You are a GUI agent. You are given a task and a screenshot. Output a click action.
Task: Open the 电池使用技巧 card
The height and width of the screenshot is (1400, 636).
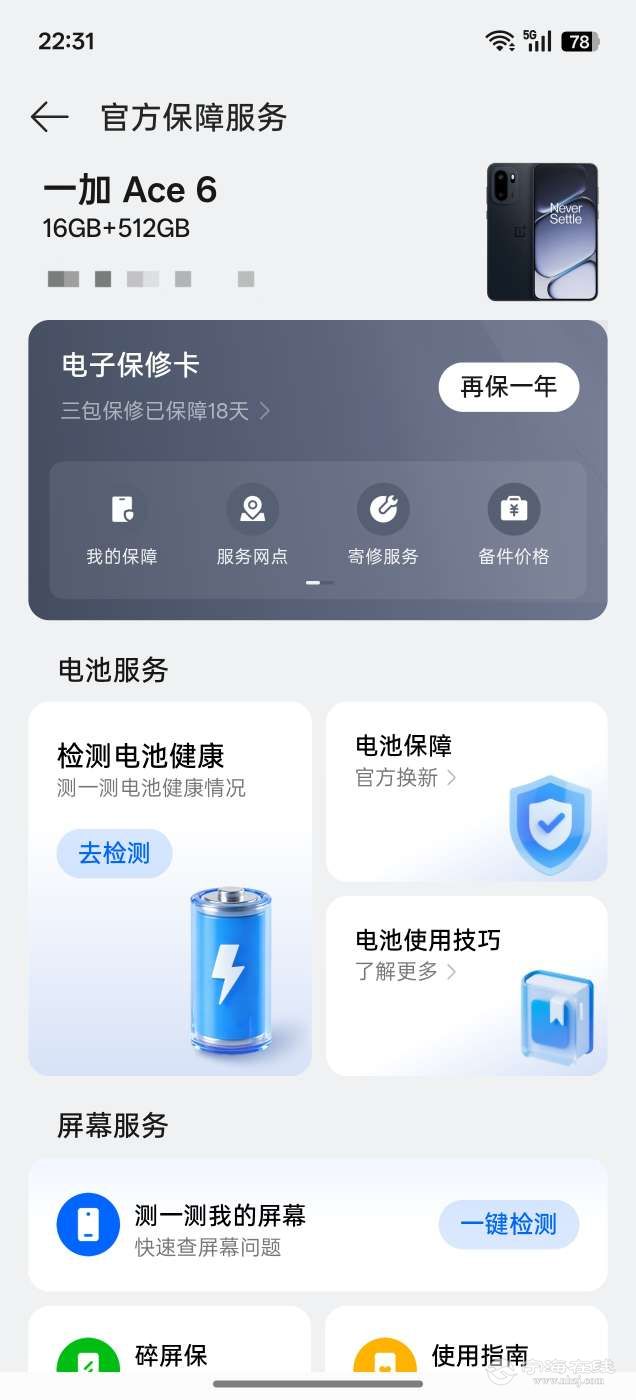pos(466,985)
